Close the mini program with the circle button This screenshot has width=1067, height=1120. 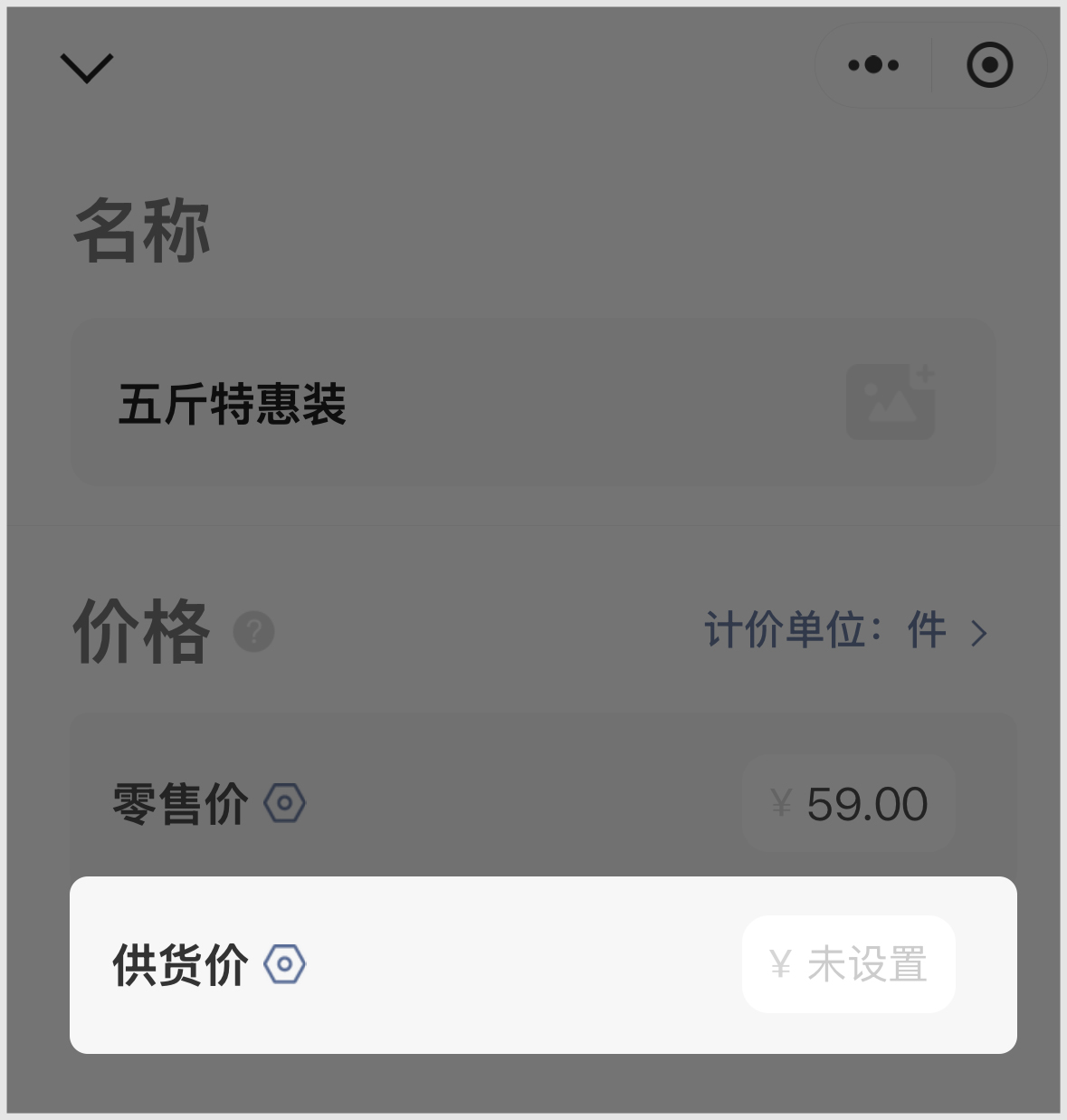pyautogui.click(x=989, y=65)
